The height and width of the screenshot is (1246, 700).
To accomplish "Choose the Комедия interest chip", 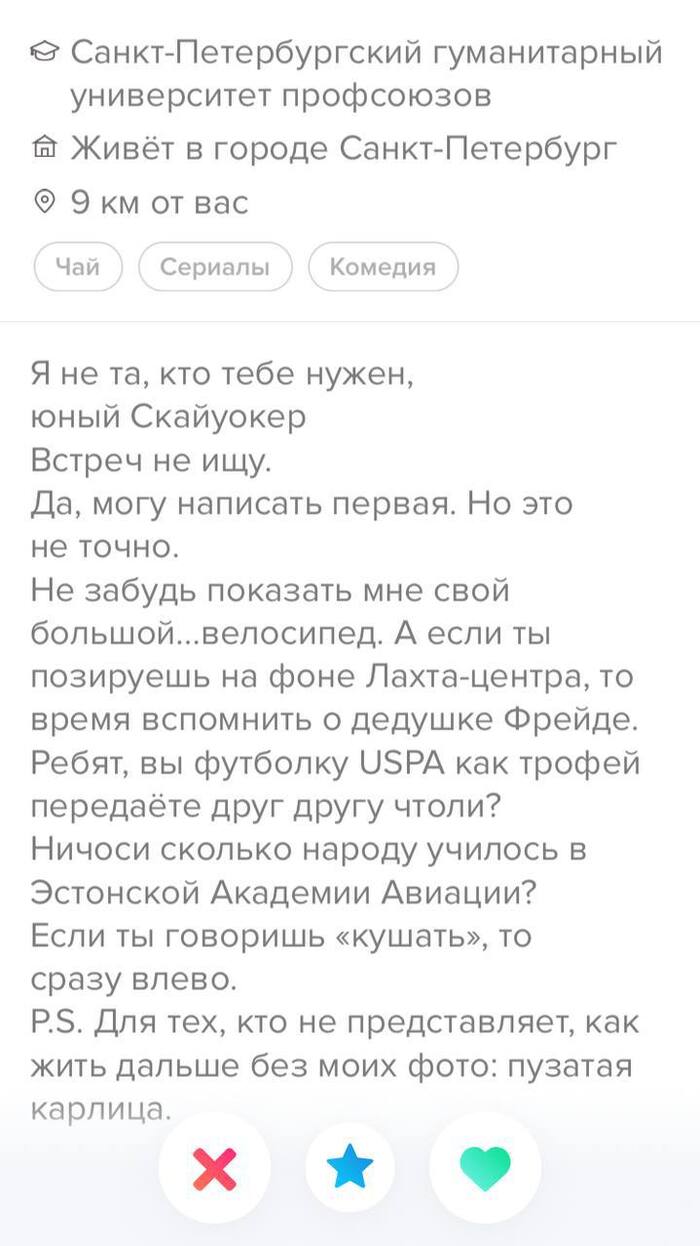I will [x=383, y=267].
